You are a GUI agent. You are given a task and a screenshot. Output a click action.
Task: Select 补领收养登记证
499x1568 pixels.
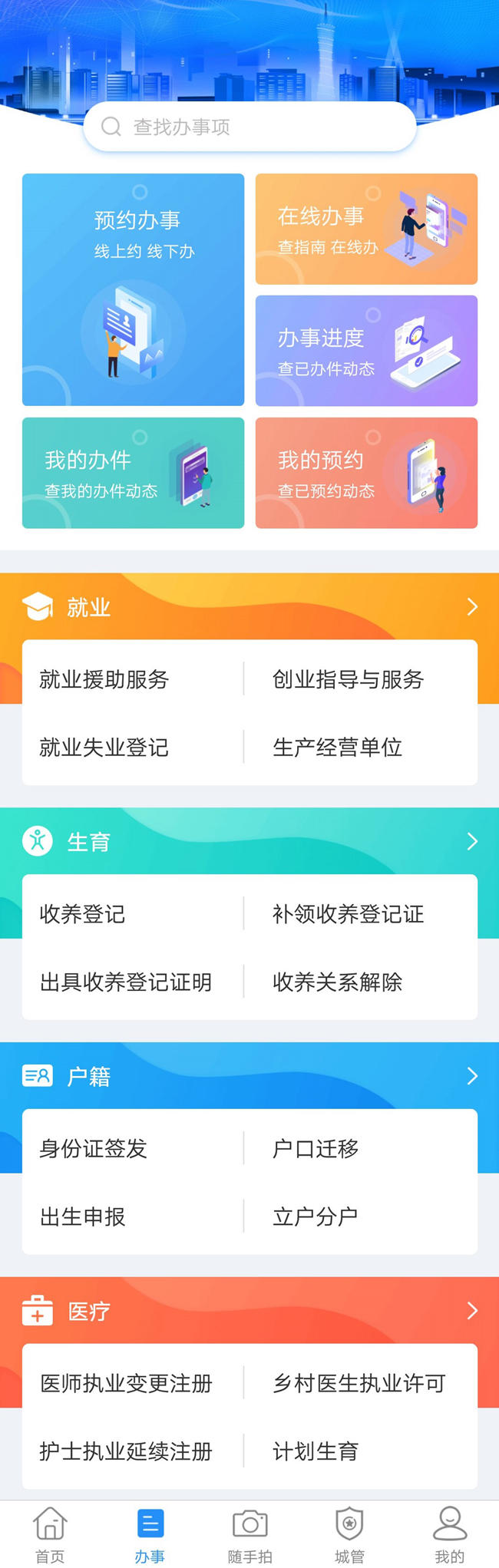[x=348, y=914]
